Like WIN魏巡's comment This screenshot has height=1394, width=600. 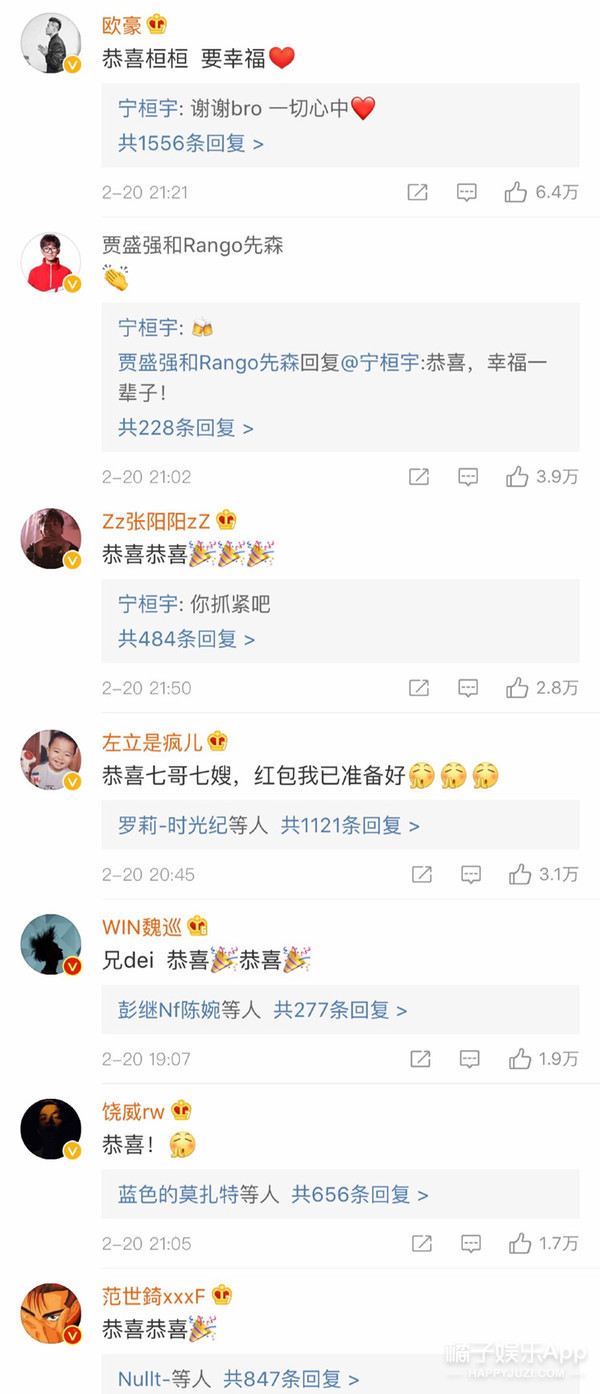(519, 1059)
